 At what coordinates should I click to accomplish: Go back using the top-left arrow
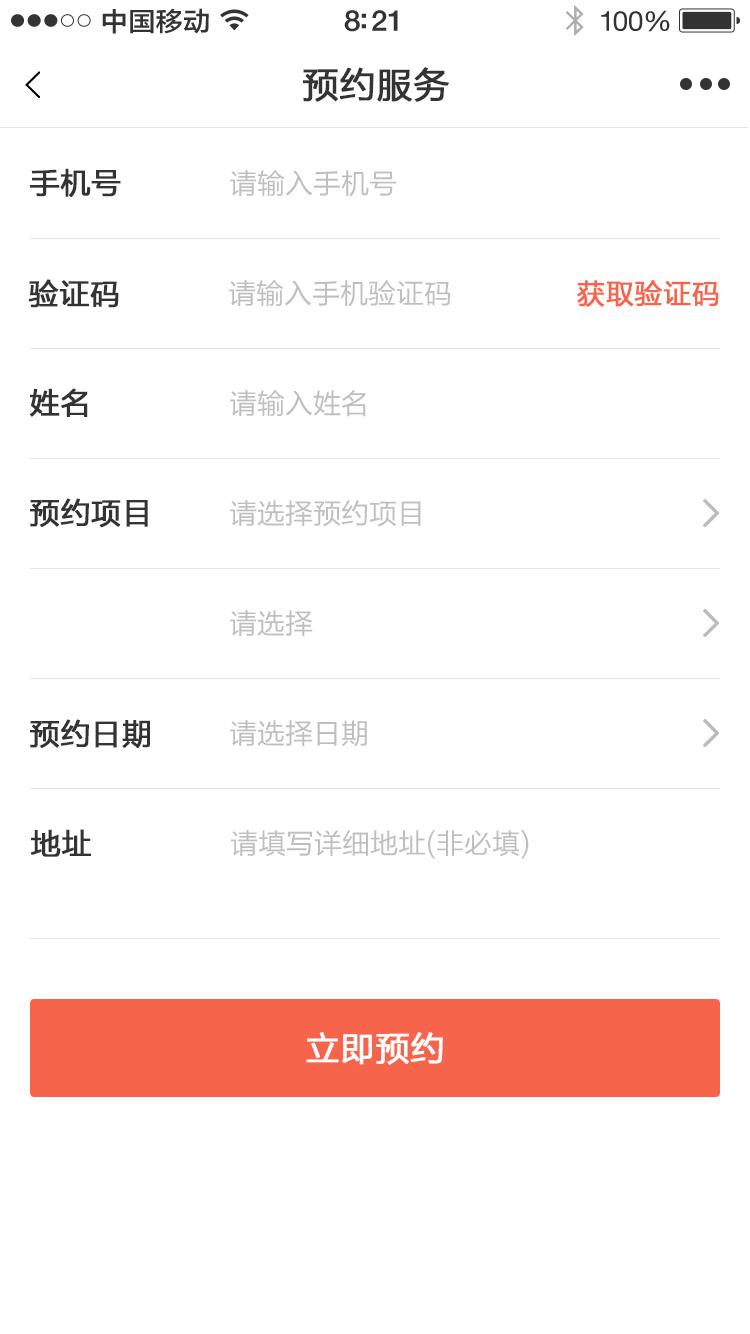click(33, 85)
